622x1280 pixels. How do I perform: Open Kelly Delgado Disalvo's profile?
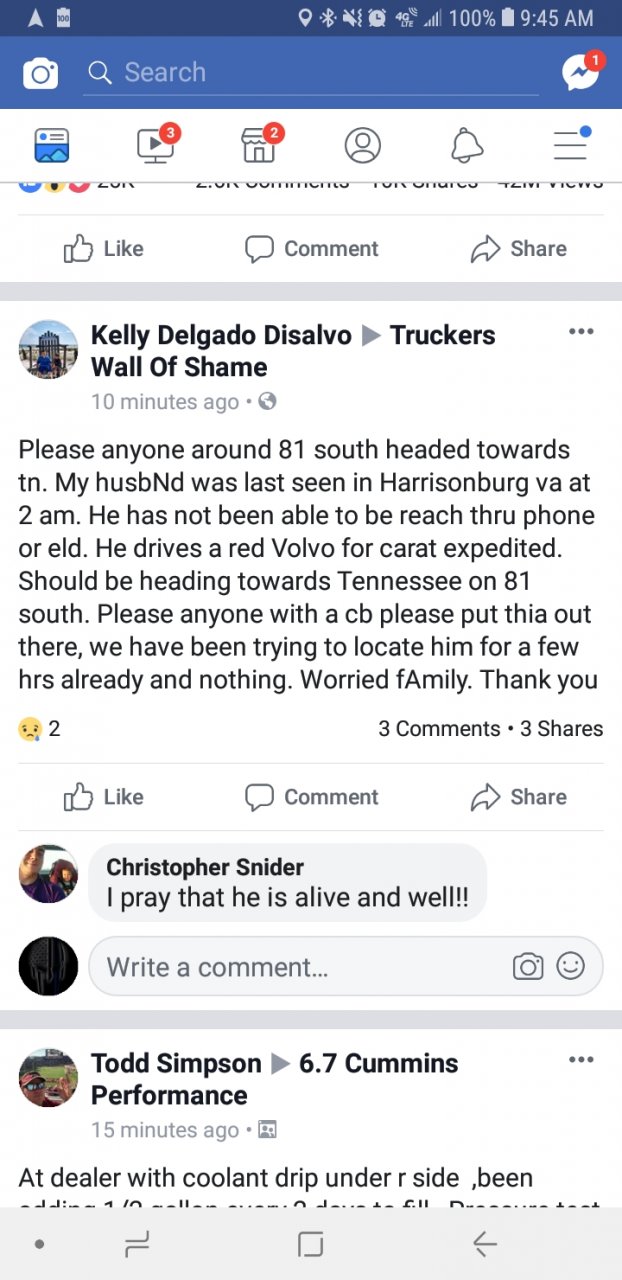pyautogui.click(x=221, y=335)
